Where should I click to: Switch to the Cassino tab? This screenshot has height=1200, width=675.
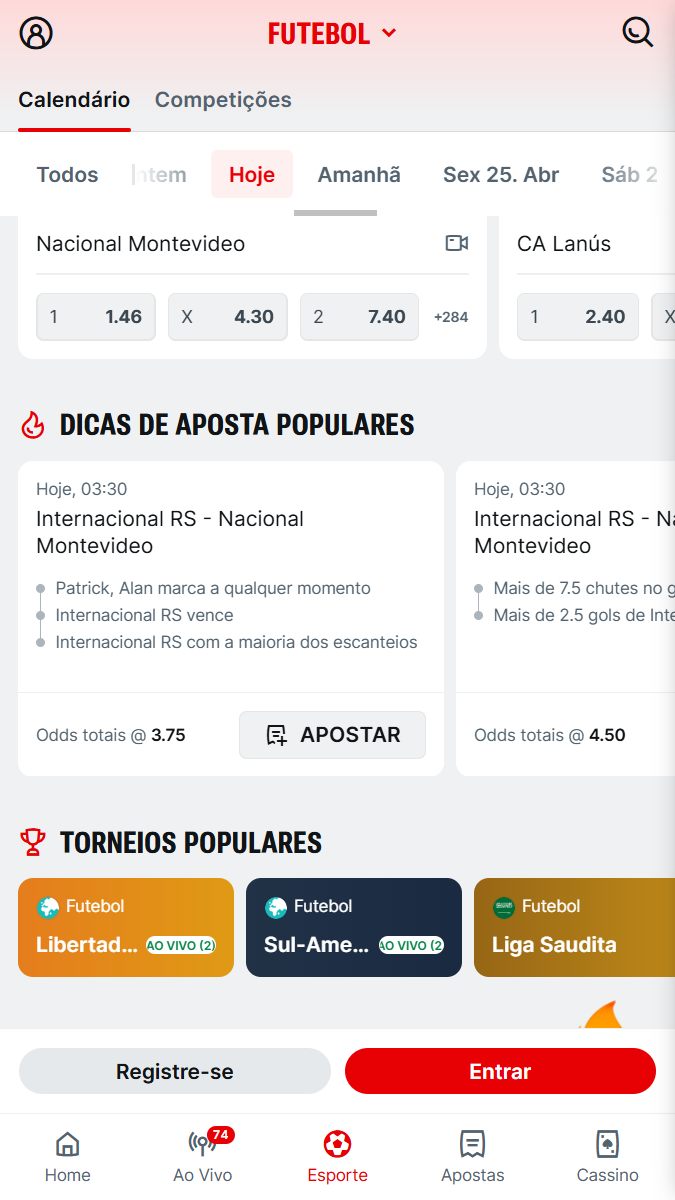coord(608,1157)
